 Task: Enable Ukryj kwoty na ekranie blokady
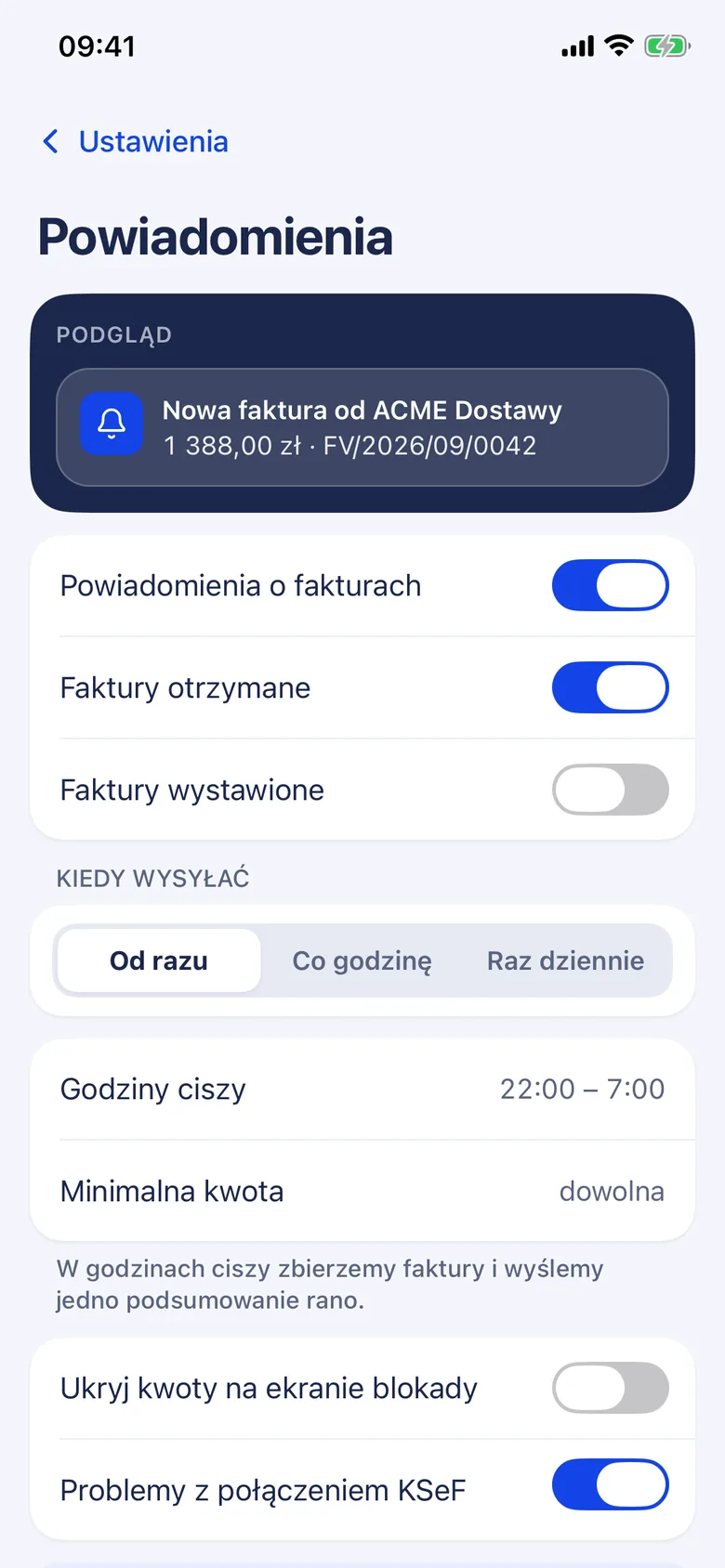(x=611, y=1388)
